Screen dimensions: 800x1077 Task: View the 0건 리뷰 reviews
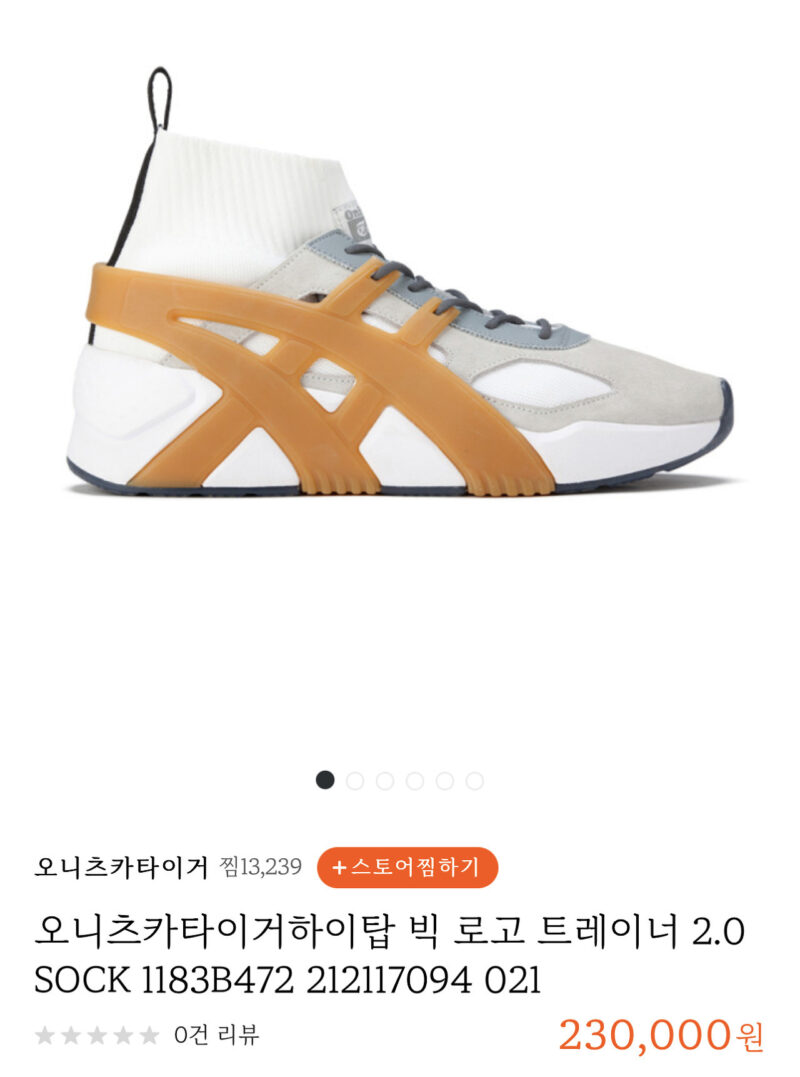point(216,1034)
